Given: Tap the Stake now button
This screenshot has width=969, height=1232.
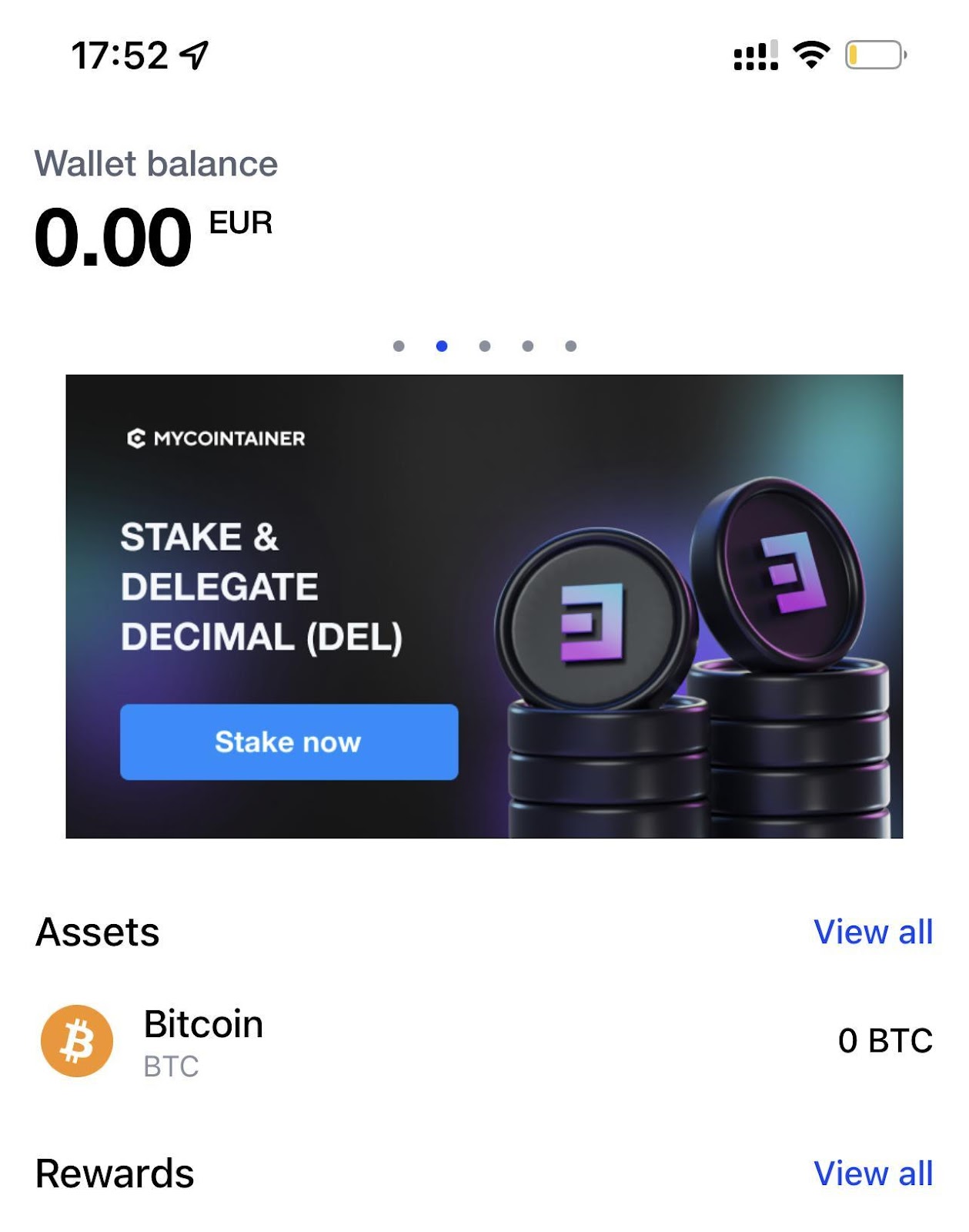Looking at the screenshot, I should [289, 742].
